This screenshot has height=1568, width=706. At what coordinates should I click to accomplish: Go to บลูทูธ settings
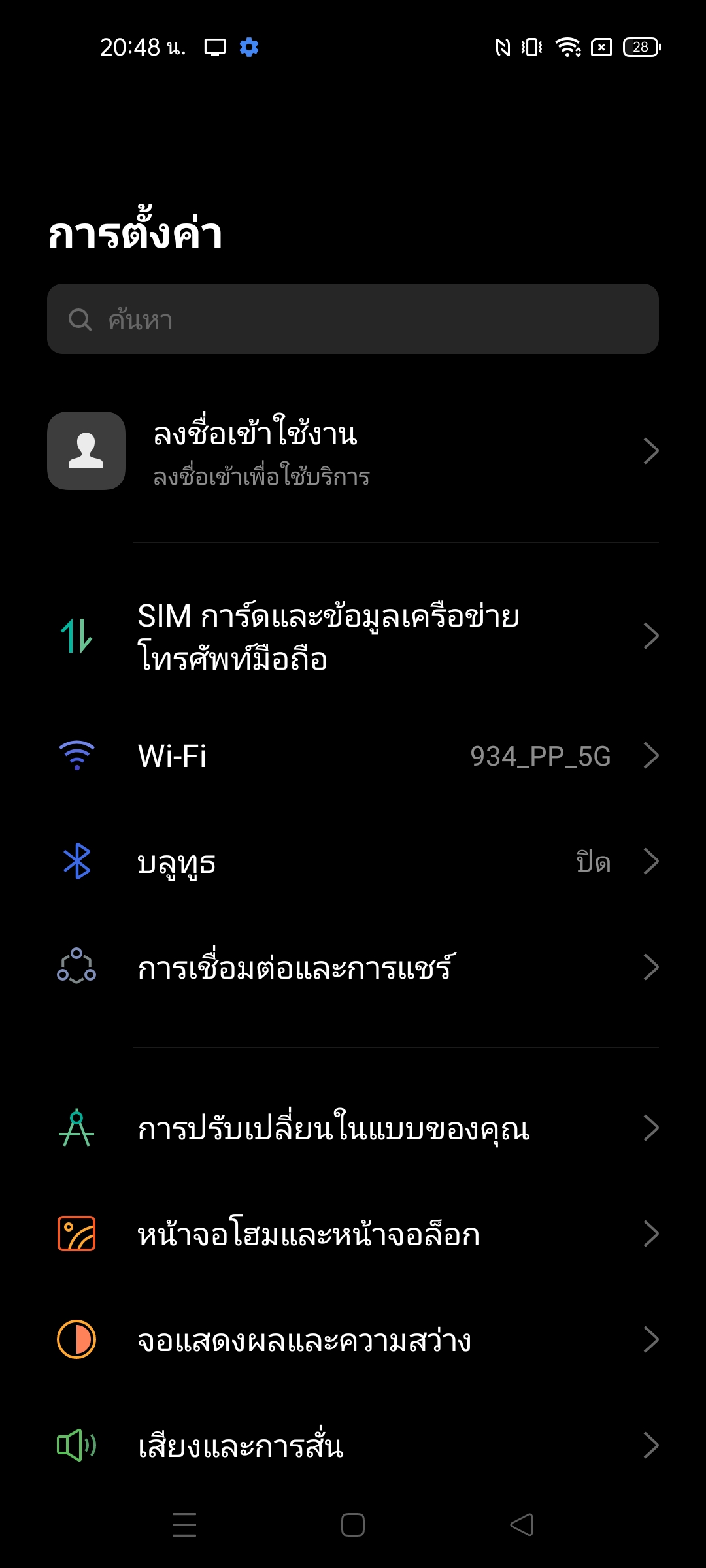[x=353, y=862]
